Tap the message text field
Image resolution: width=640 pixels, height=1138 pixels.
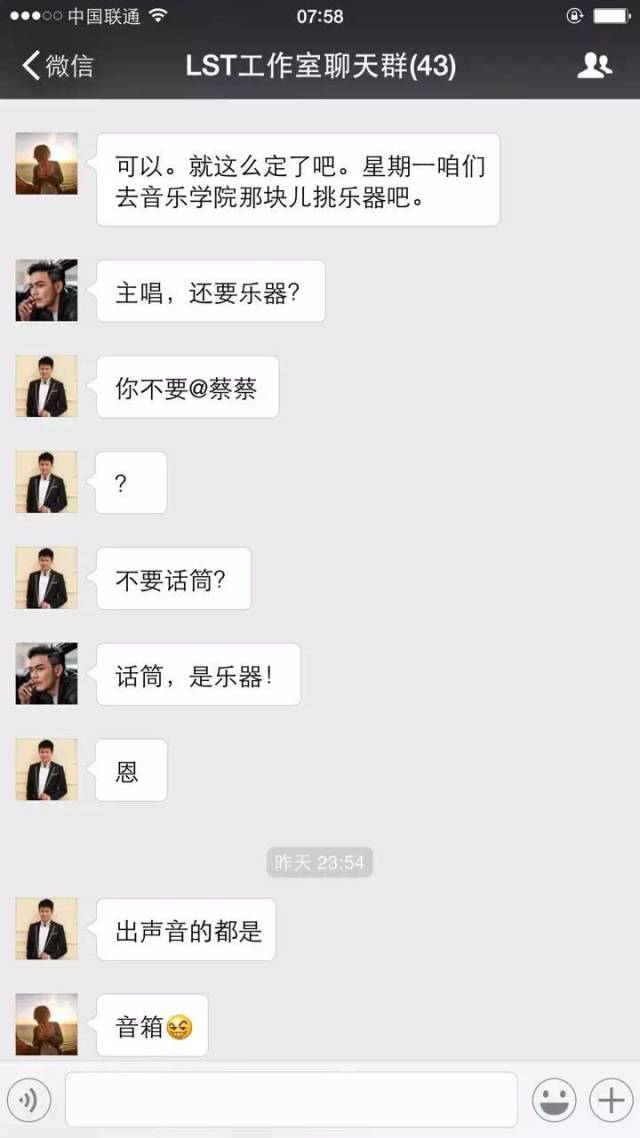pos(291,1100)
